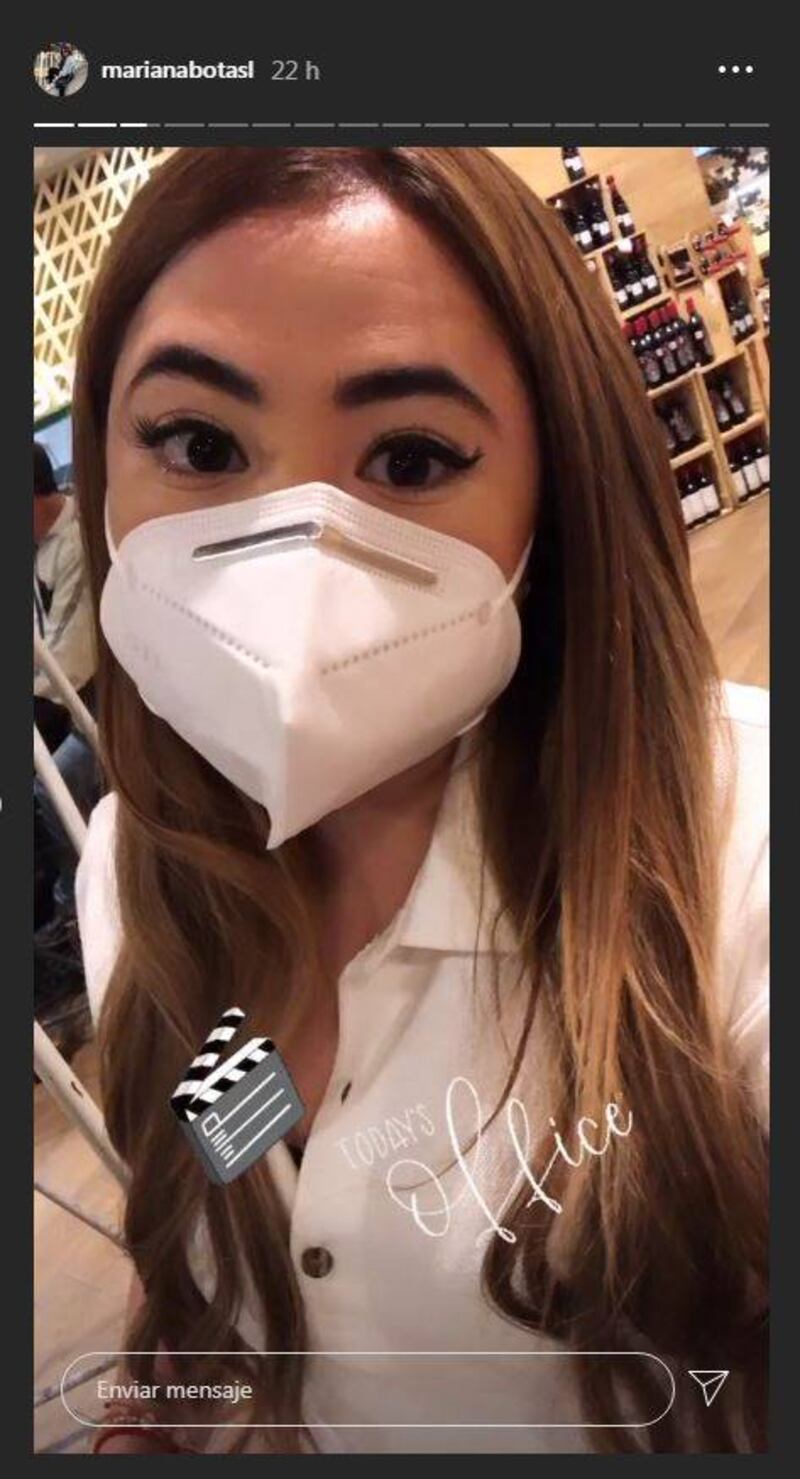Open the three-dot overflow menu
This screenshot has height=1479, width=800.
pyautogui.click(x=735, y=70)
